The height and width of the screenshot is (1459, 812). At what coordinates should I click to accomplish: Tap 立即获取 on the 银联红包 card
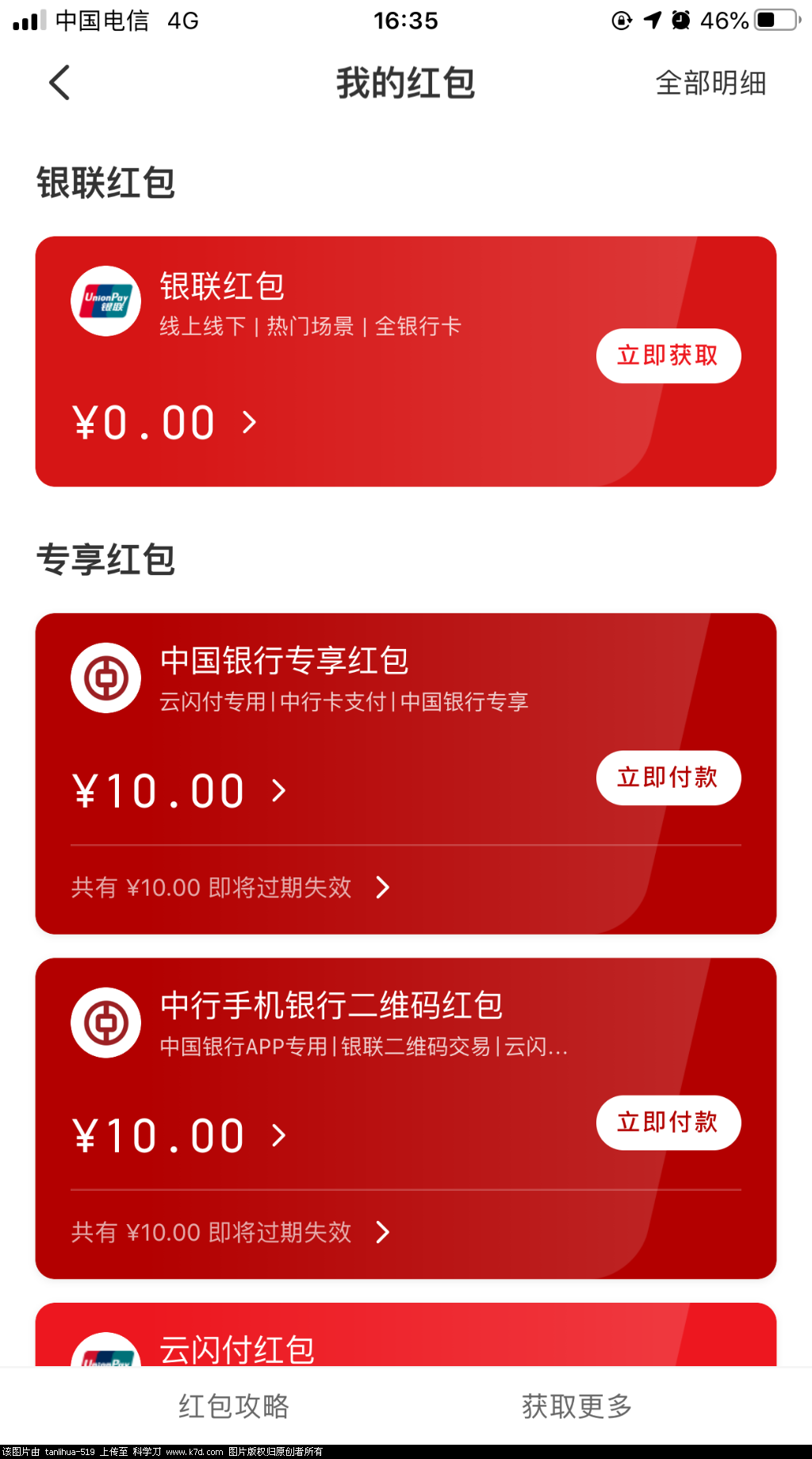point(668,356)
